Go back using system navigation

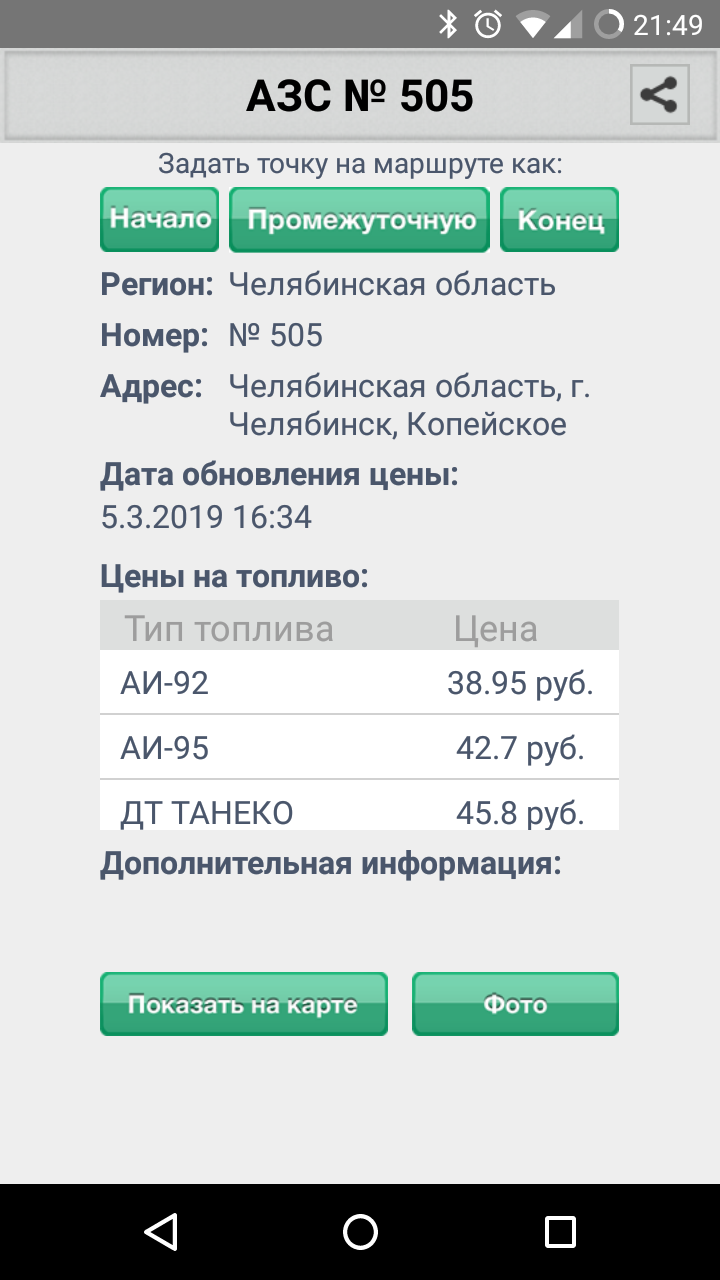point(160,1232)
